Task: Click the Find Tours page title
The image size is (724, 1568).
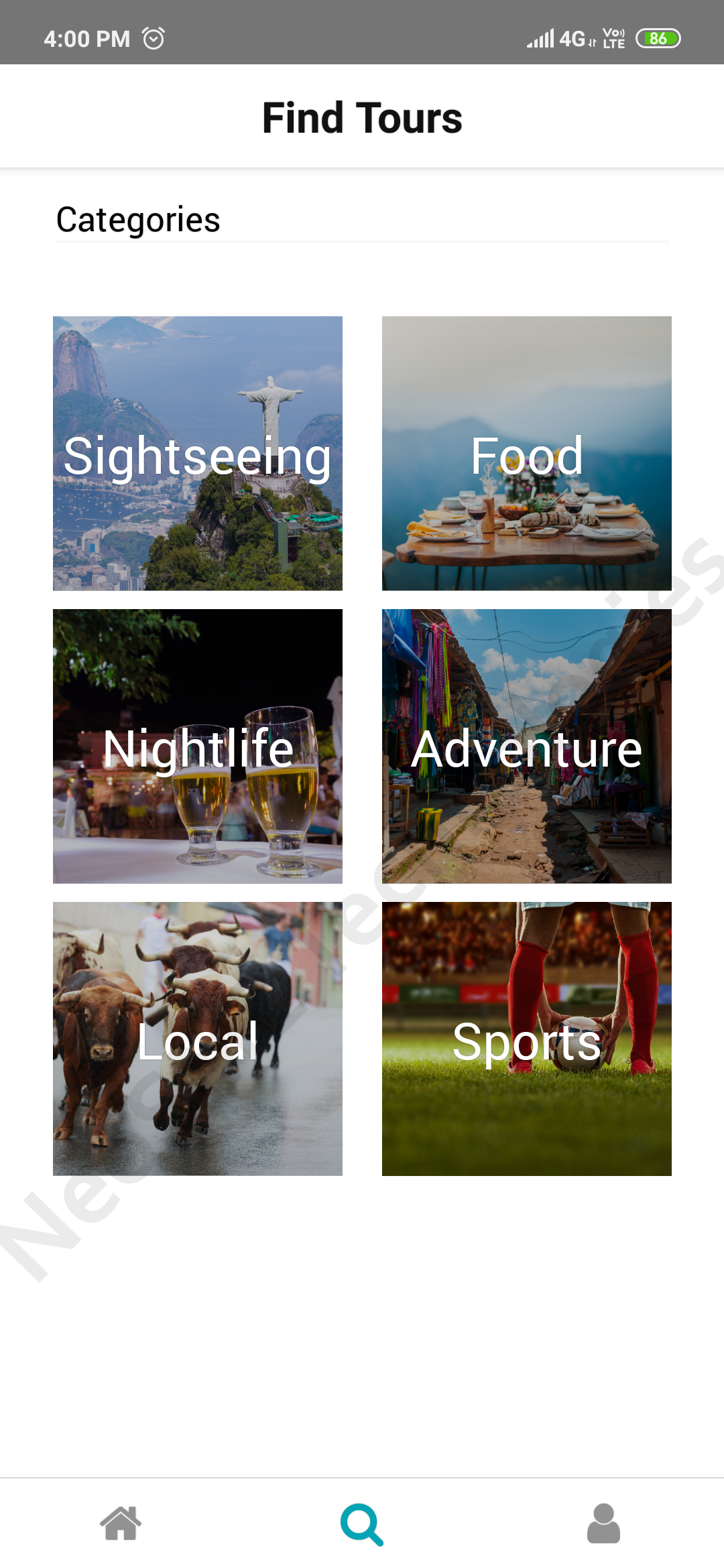Action: point(362,118)
